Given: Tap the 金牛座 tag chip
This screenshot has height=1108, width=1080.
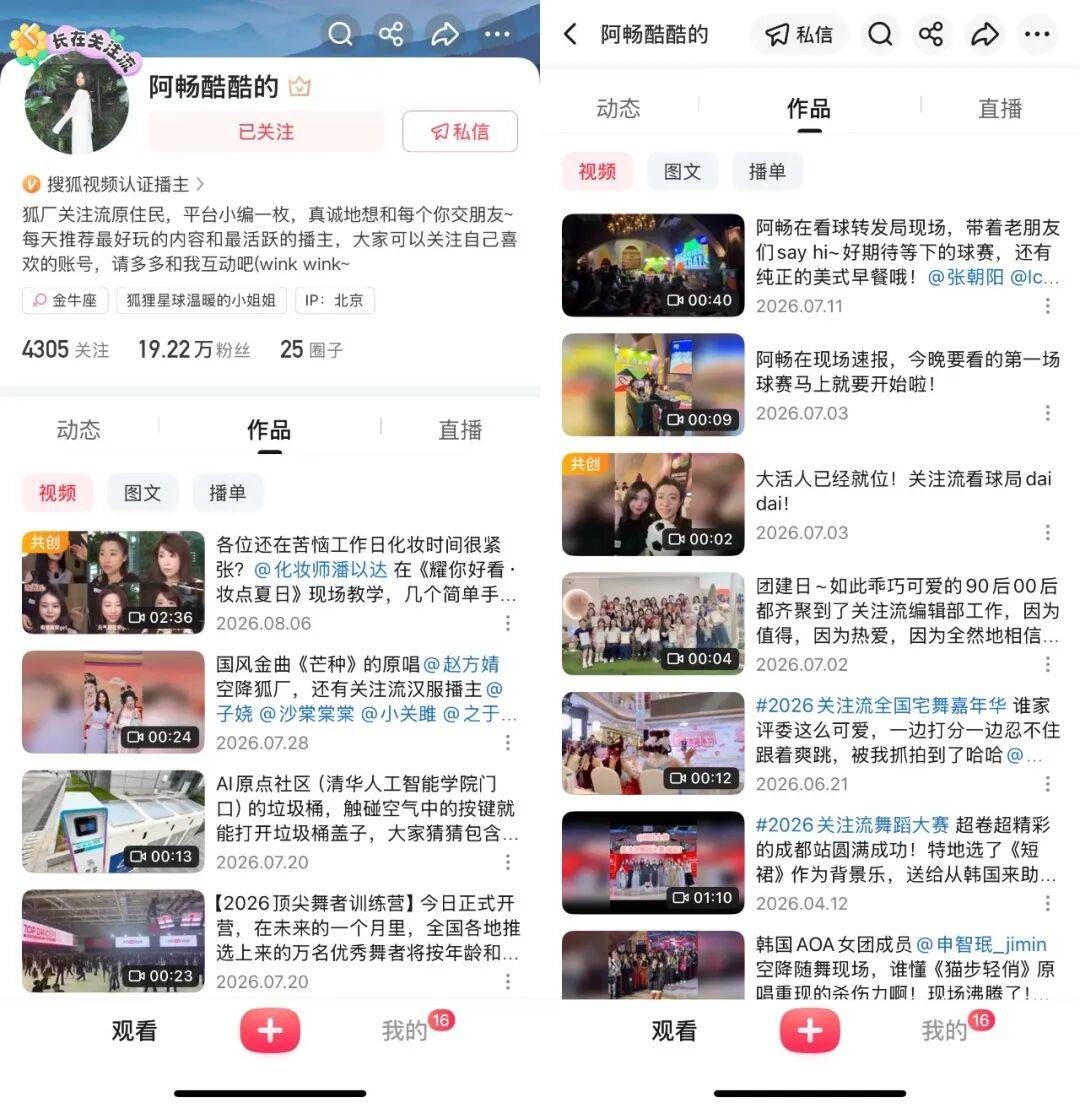Looking at the screenshot, I should coord(66,300).
